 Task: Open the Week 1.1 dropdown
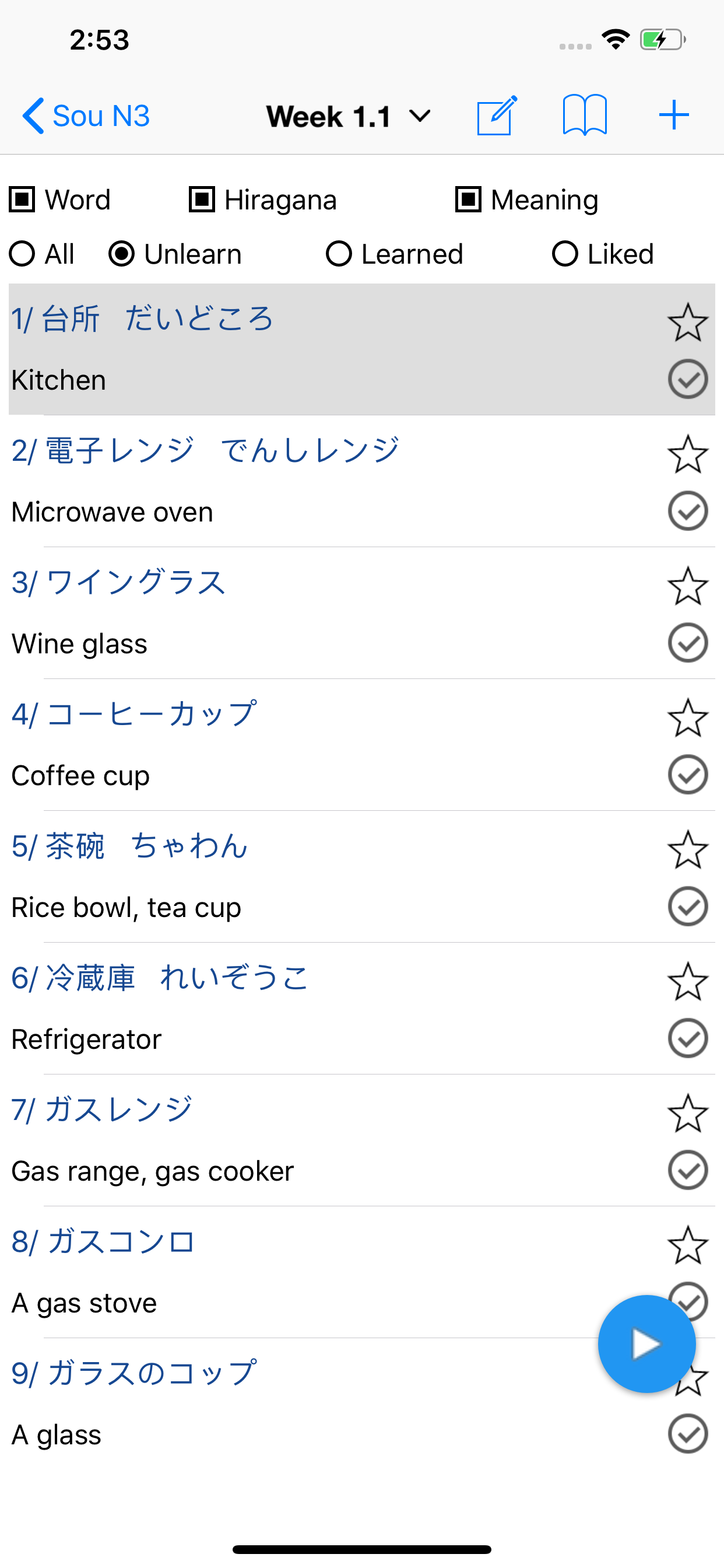coord(349,116)
